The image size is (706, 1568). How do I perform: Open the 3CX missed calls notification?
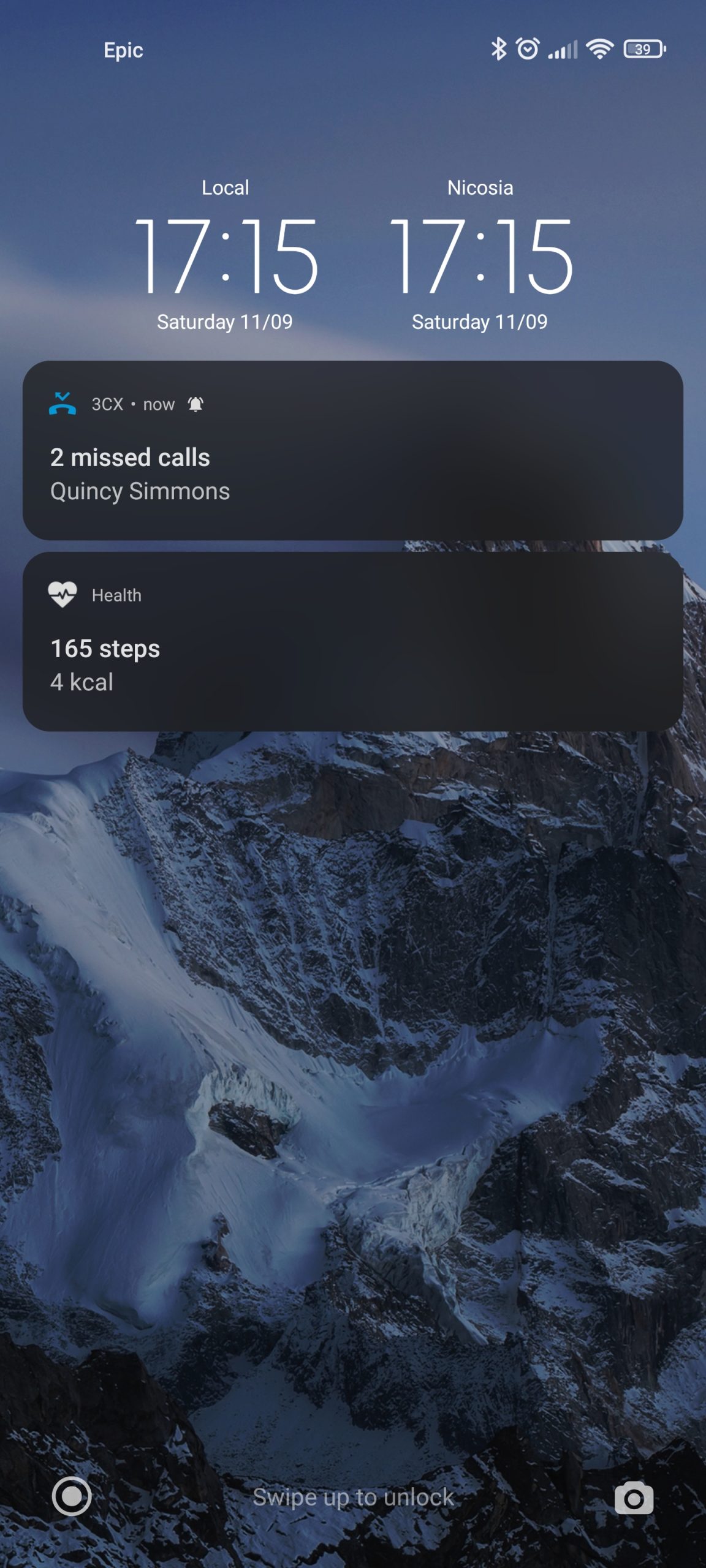pos(352,450)
